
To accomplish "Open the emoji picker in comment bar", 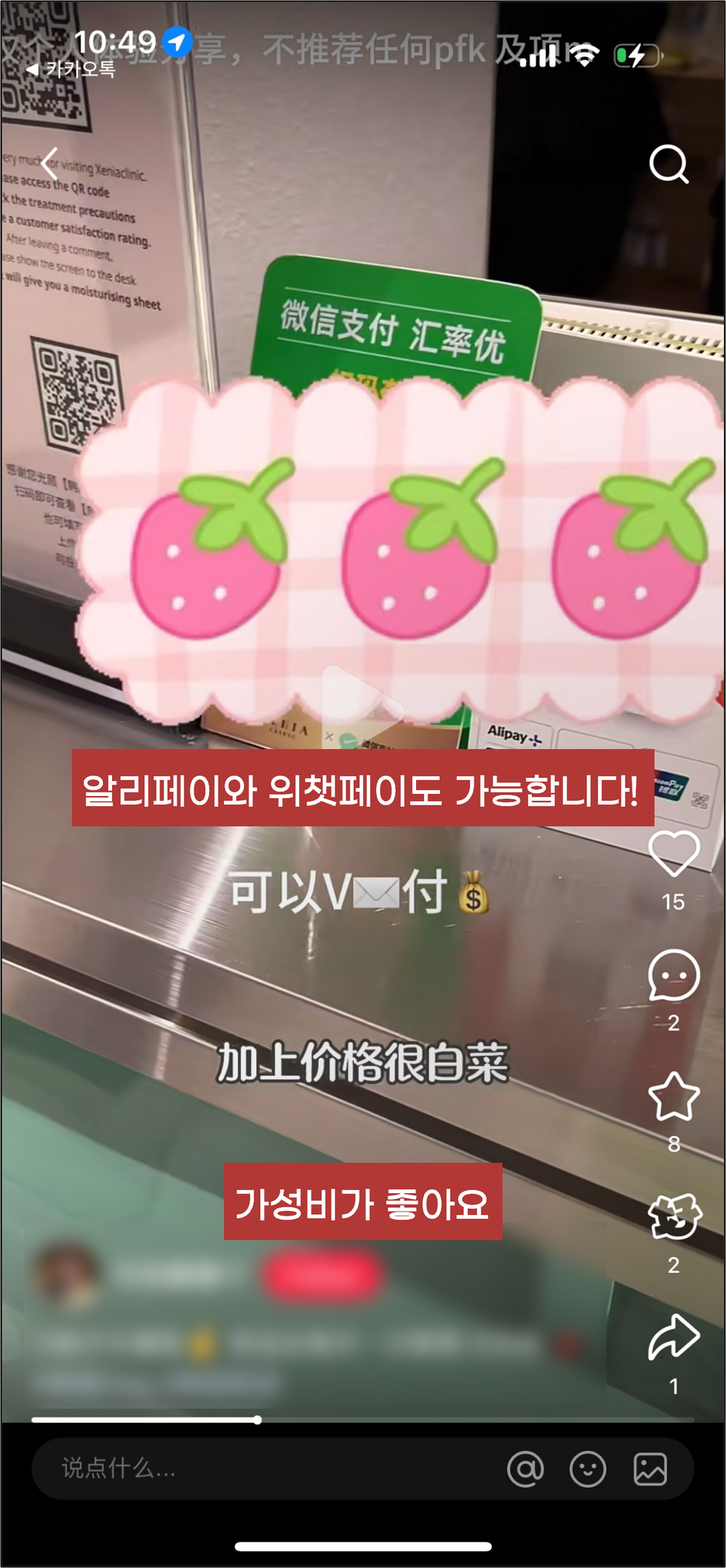I will [588, 1469].
